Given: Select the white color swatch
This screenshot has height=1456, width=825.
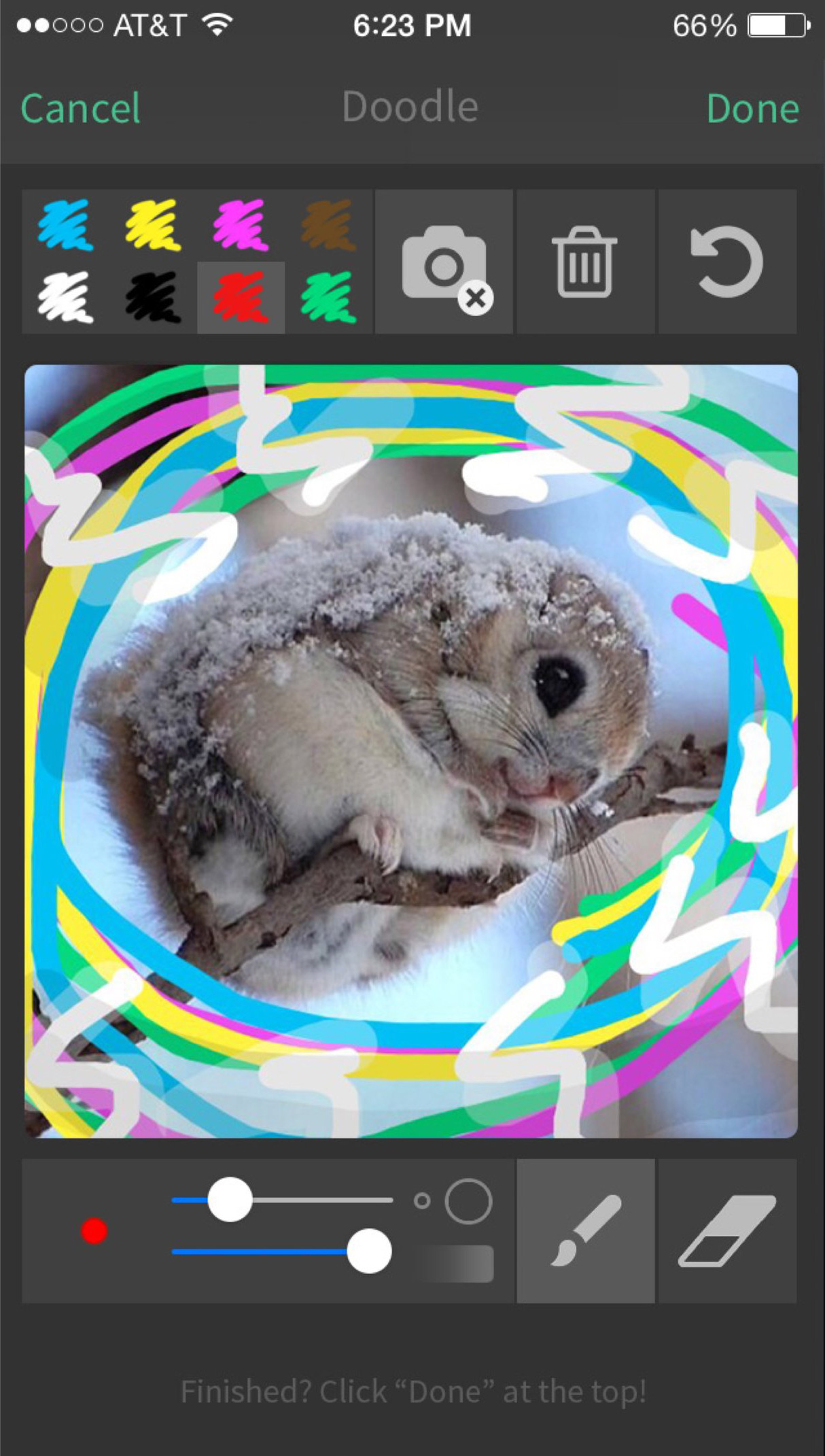Looking at the screenshot, I should [65, 298].
